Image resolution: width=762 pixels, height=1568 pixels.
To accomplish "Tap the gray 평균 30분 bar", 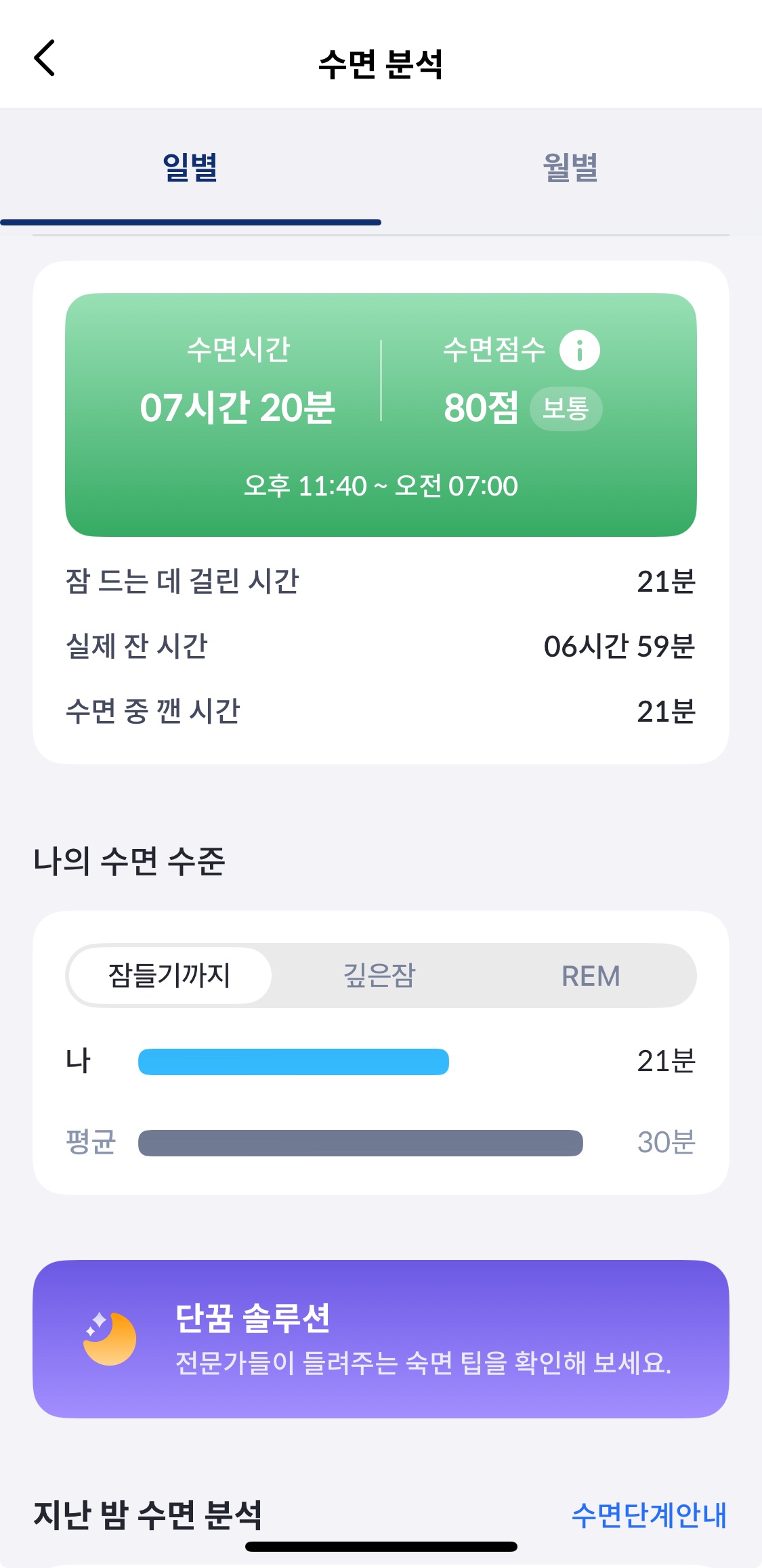I will coord(359,1140).
